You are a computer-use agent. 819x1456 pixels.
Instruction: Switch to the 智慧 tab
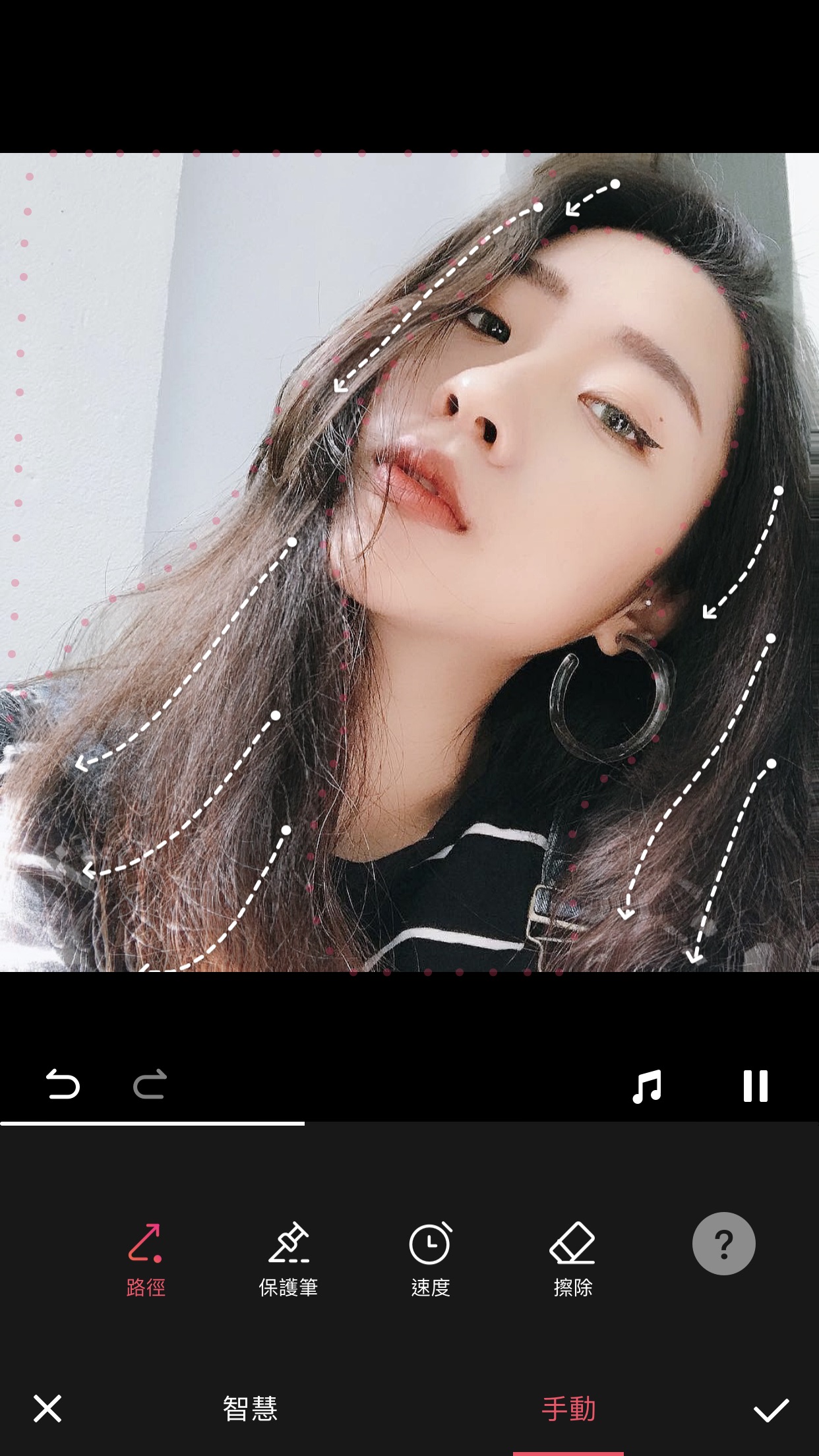pos(250,1409)
